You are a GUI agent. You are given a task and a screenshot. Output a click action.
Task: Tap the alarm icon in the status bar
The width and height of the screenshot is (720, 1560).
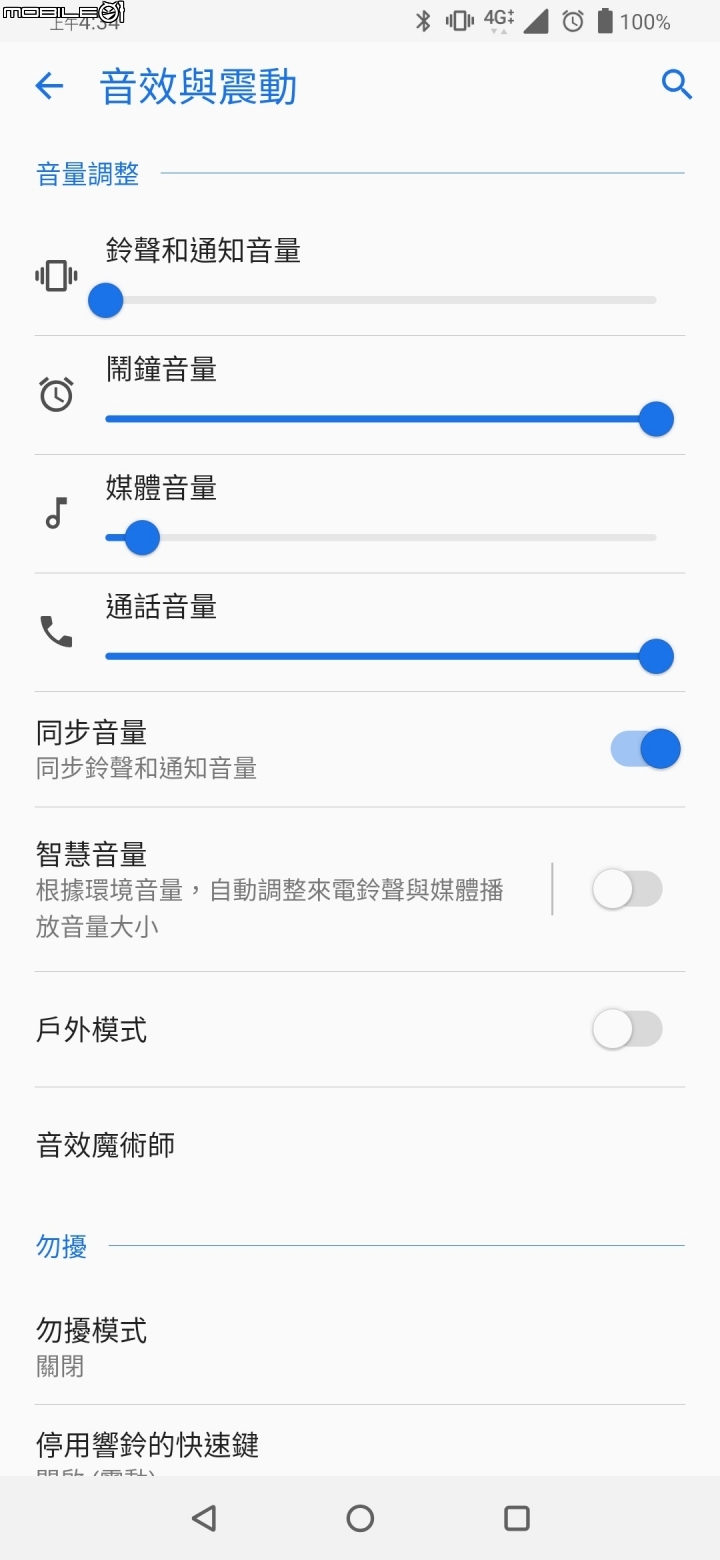(572, 20)
